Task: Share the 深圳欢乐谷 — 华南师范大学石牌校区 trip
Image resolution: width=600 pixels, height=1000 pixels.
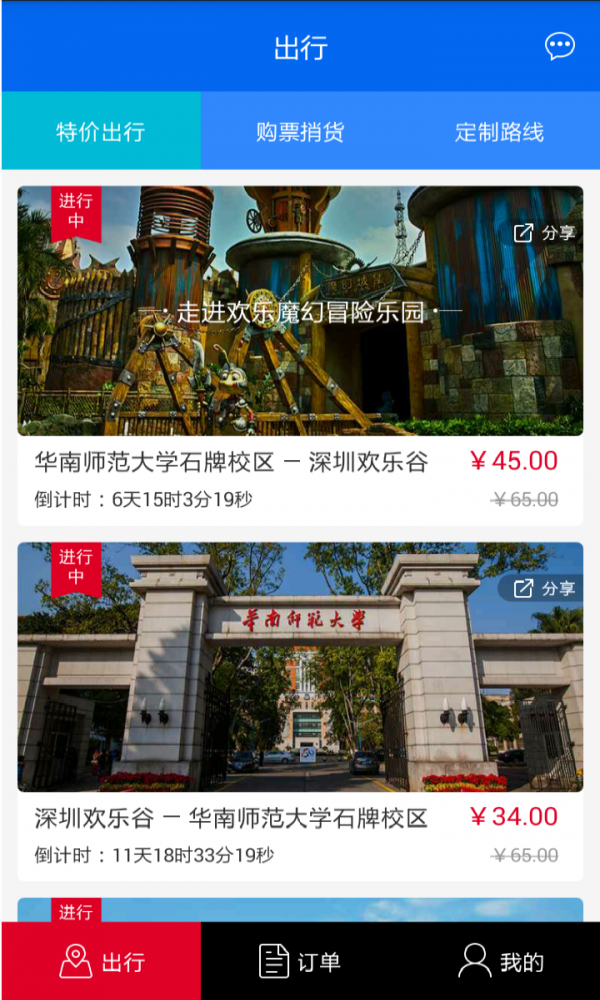Action: tap(544, 589)
